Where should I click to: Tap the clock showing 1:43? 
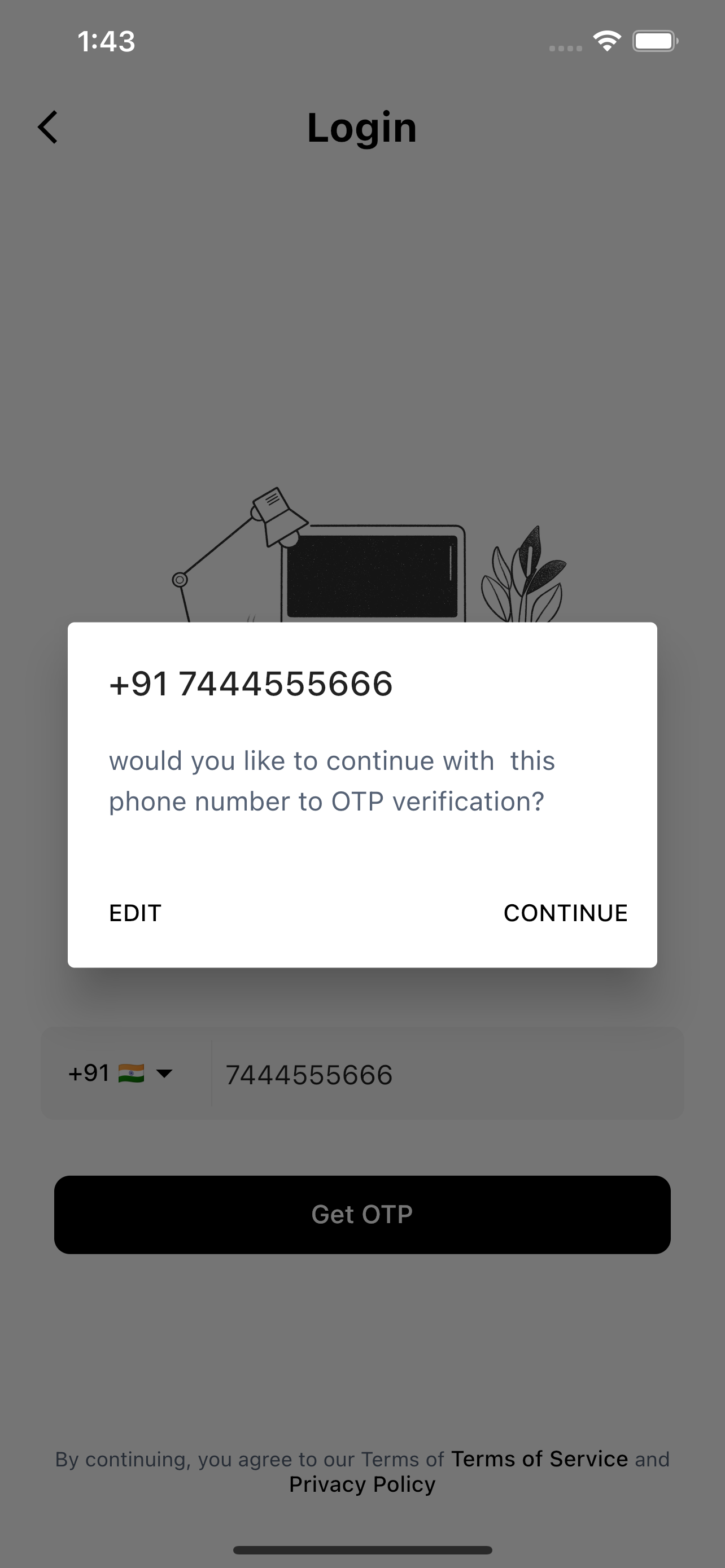click(x=106, y=41)
